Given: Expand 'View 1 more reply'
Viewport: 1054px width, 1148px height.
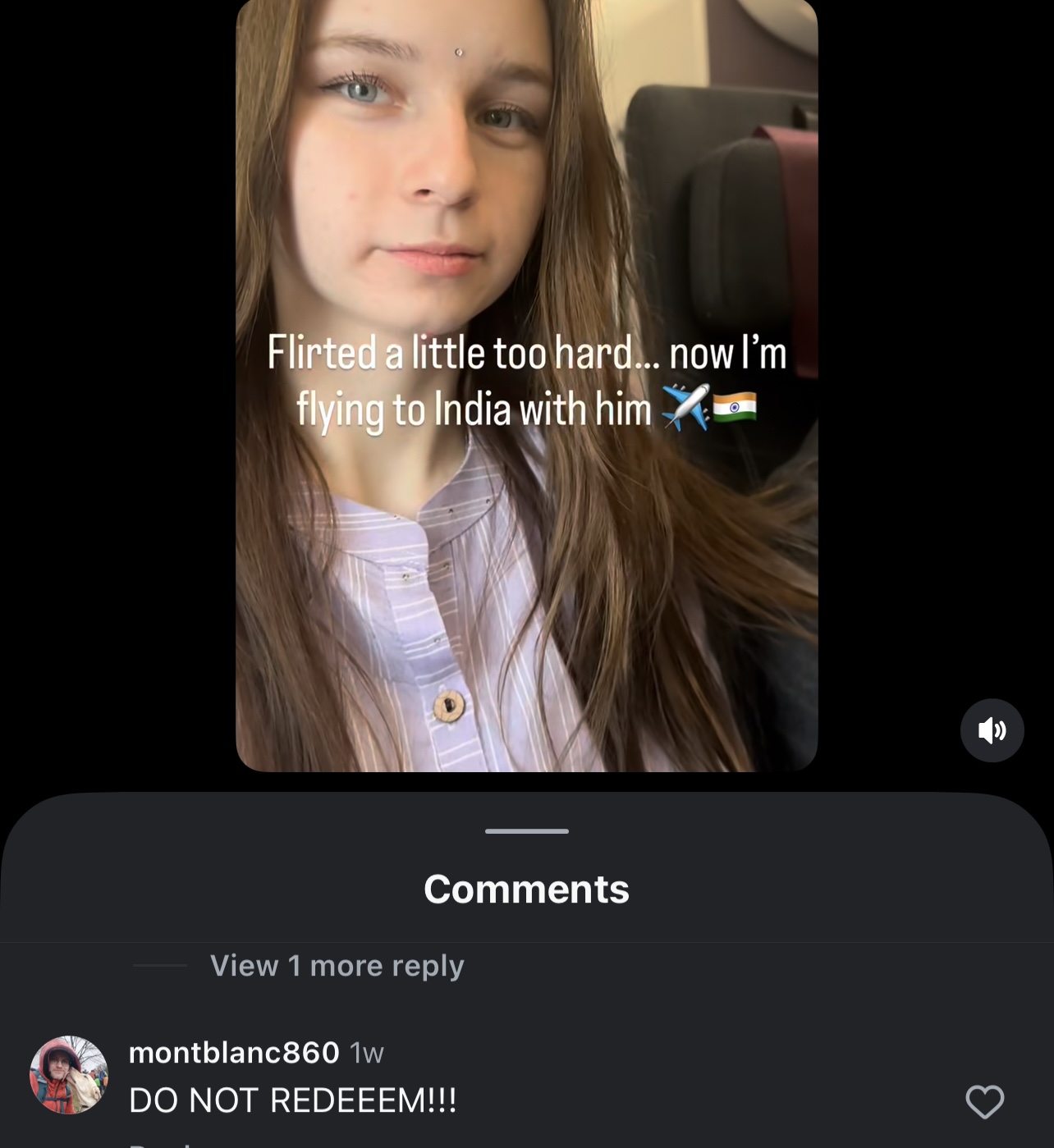Looking at the screenshot, I should (337, 966).
